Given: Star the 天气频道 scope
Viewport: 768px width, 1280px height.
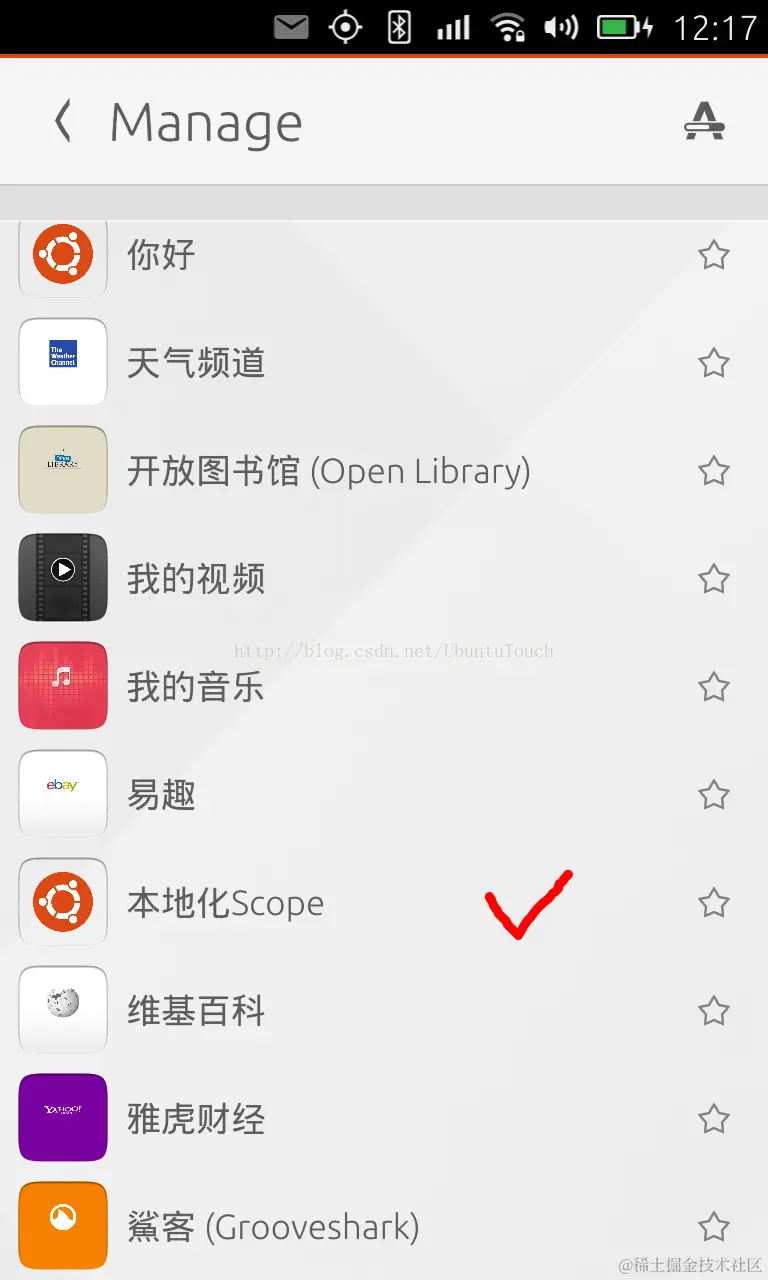Looking at the screenshot, I should point(713,363).
